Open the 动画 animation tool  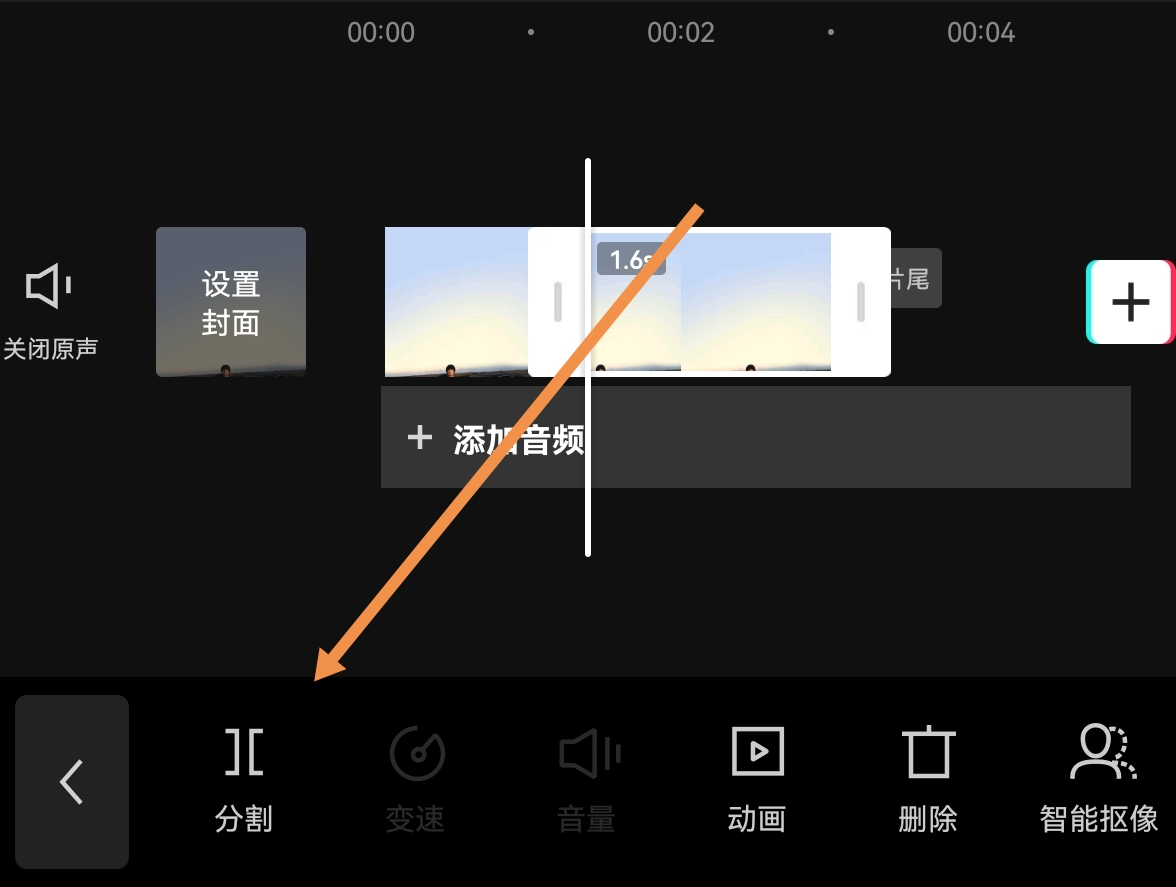pyautogui.click(x=757, y=781)
